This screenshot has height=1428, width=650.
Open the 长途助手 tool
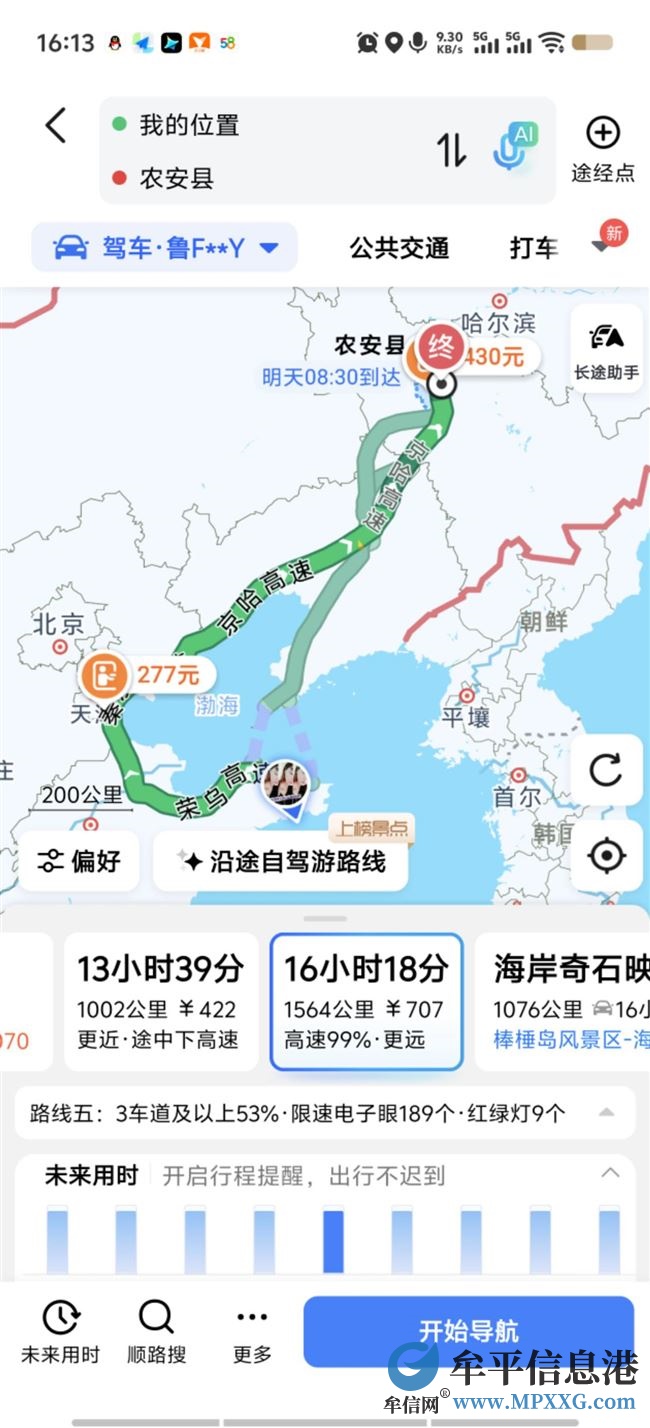pyautogui.click(x=606, y=349)
